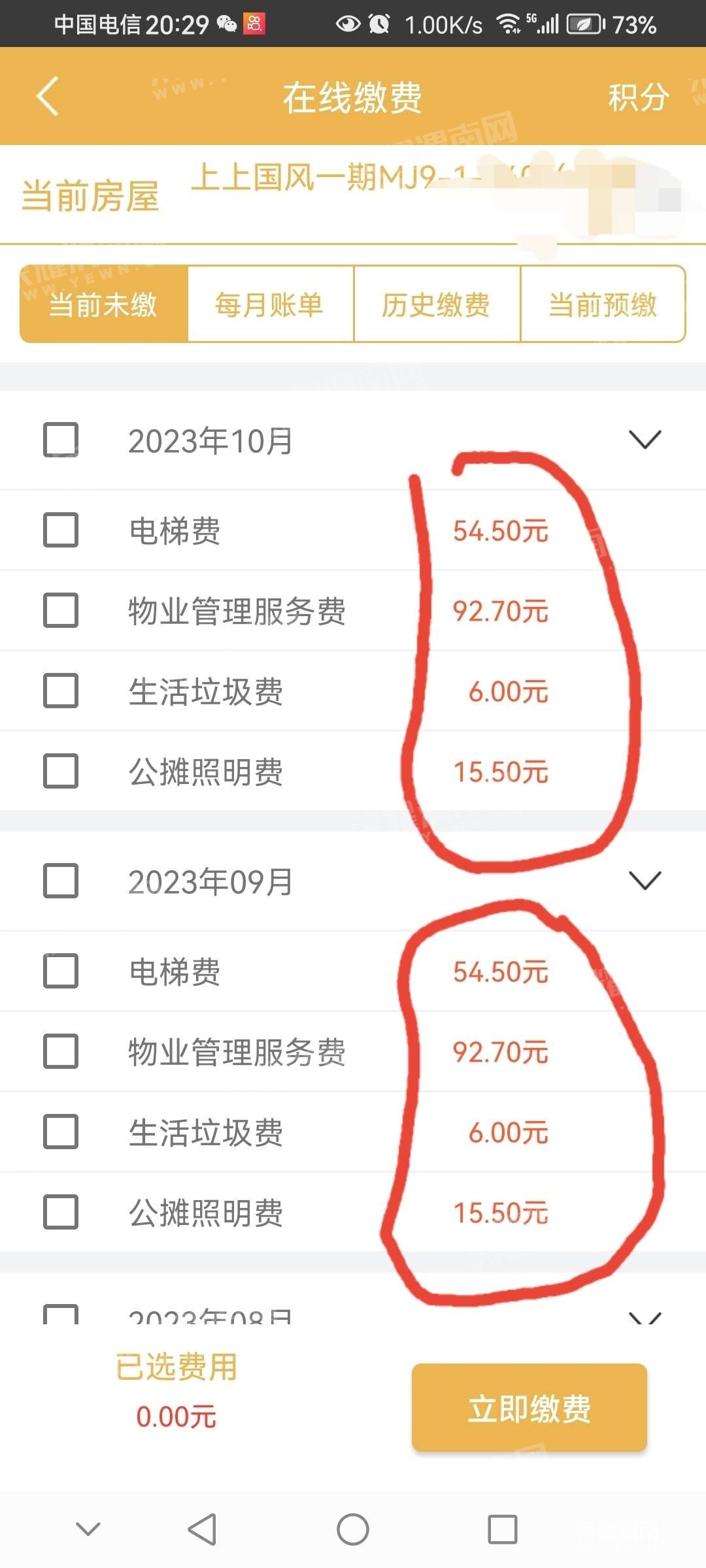Check the September 物业管理服务费 checkbox
Screen dimensions: 706x1568
pos(59,1052)
